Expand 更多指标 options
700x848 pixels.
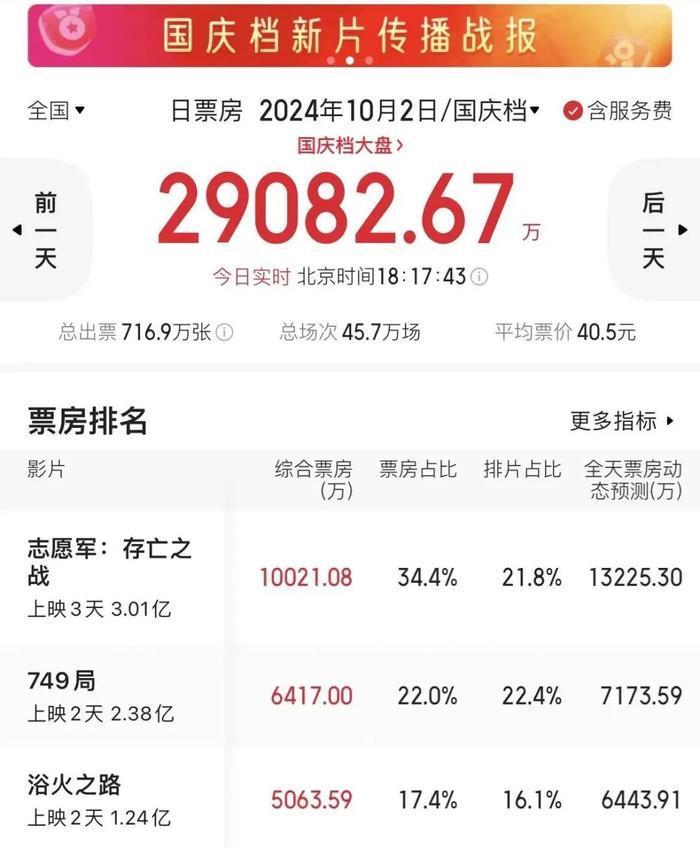(x=622, y=421)
